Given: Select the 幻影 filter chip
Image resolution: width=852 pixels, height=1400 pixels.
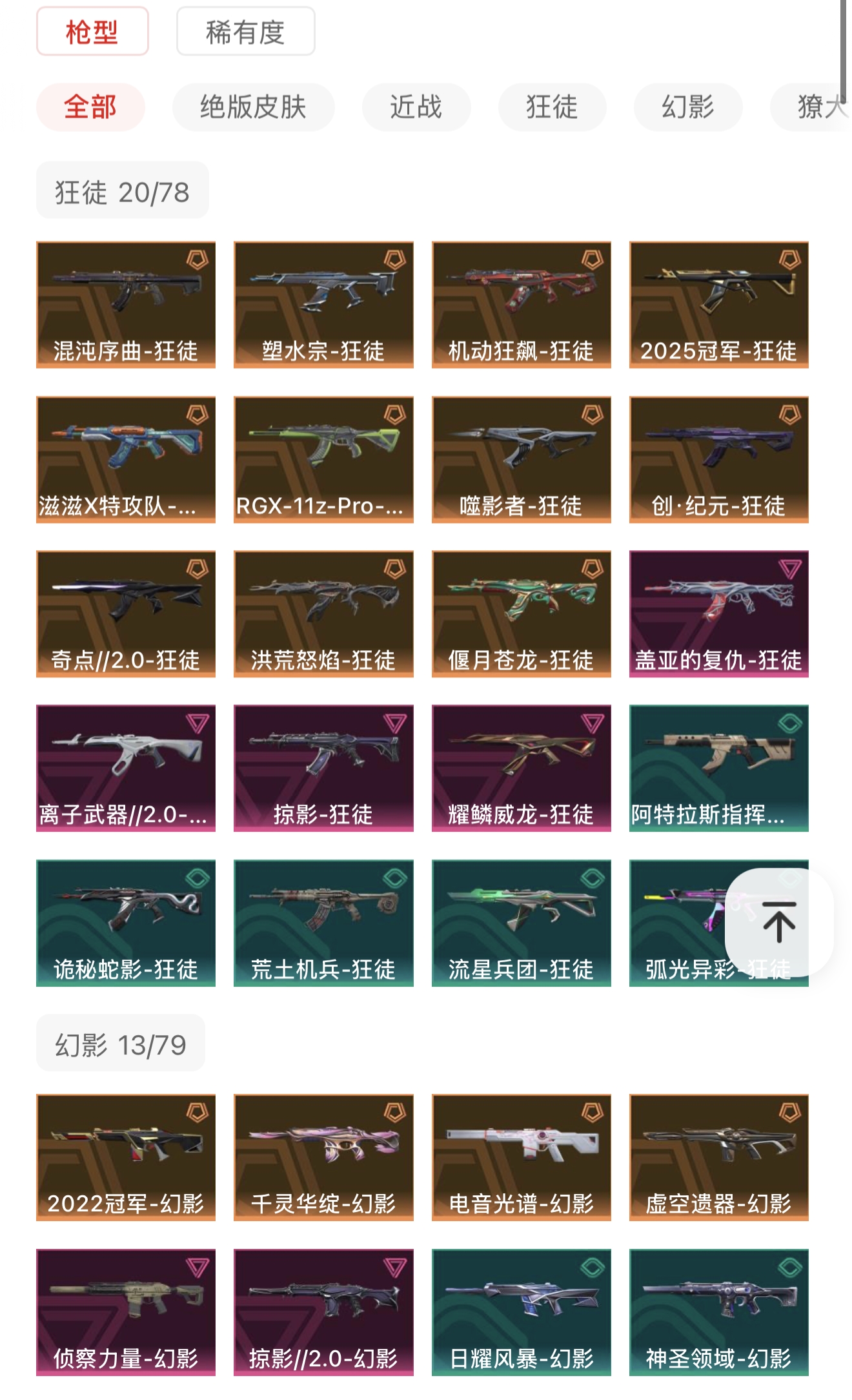Looking at the screenshot, I should 687,107.
